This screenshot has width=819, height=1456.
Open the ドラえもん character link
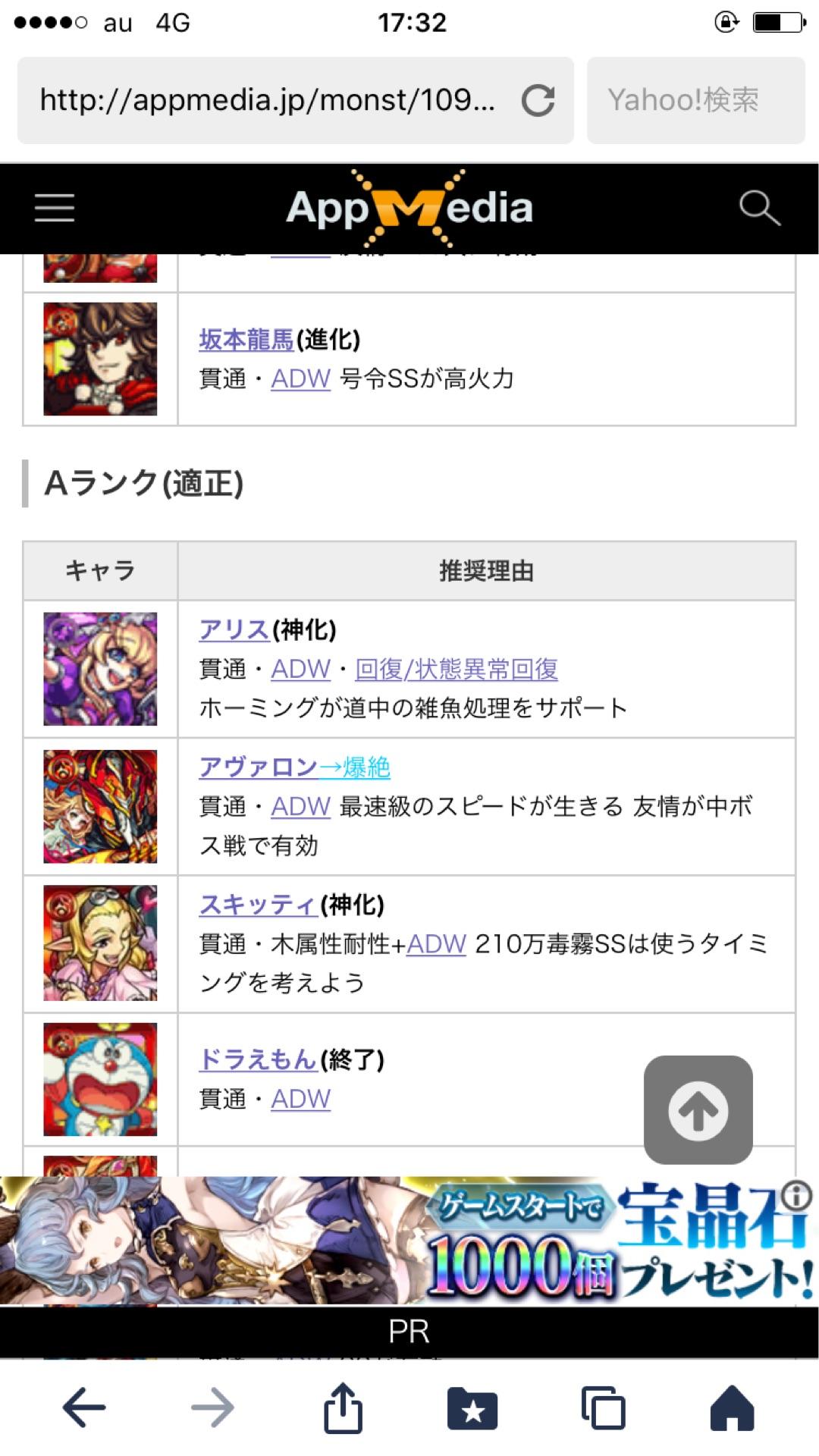pyautogui.click(x=256, y=1061)
